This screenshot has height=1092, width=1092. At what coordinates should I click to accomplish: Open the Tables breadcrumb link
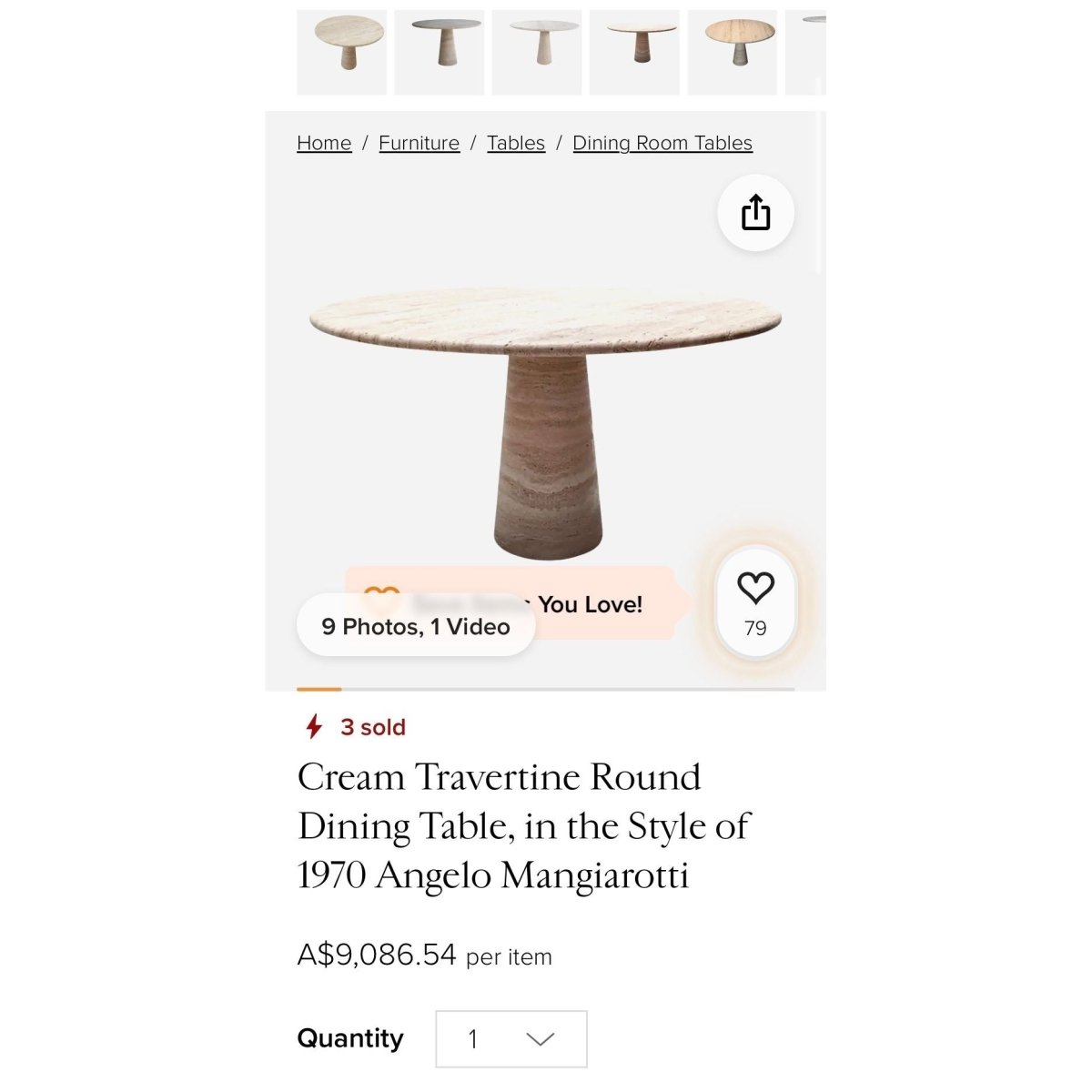coord(516,143)
